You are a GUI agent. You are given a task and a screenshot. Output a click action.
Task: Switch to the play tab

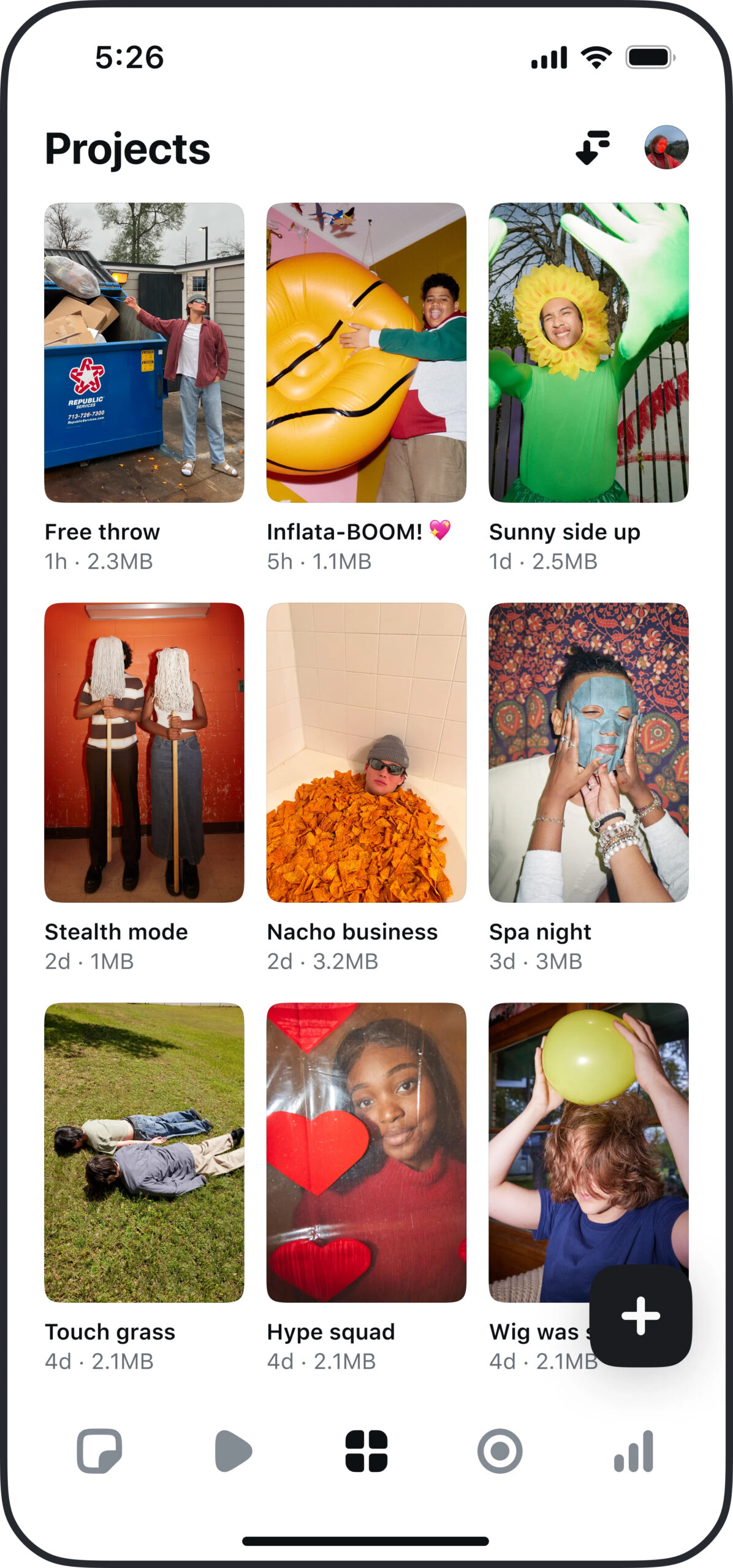click(233, 1451)
